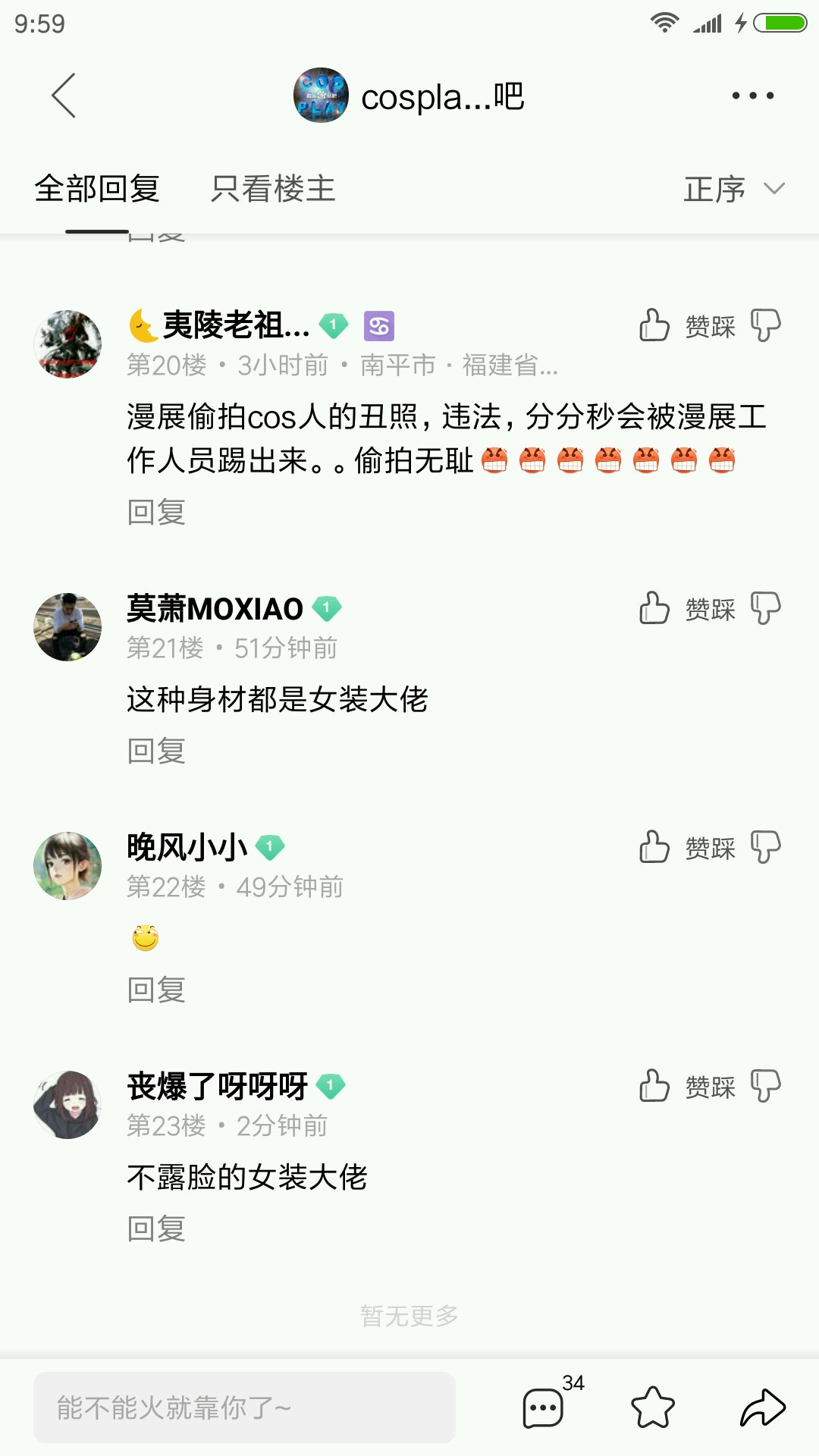Open the 正序 sort order dropdown

pos(733,189)
